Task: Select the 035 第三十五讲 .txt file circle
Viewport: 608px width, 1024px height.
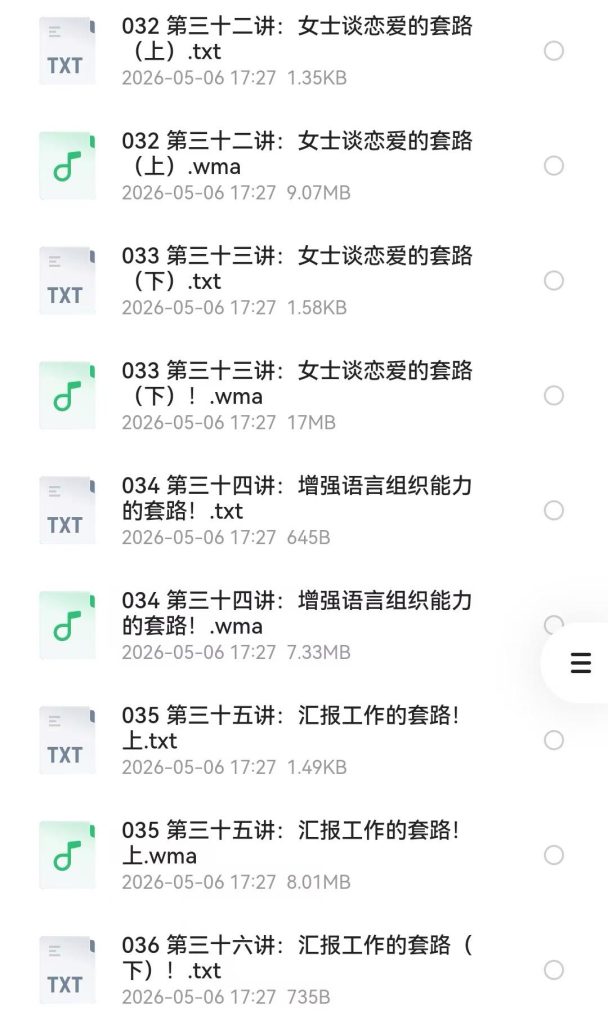Action: [x=554, y=741]
